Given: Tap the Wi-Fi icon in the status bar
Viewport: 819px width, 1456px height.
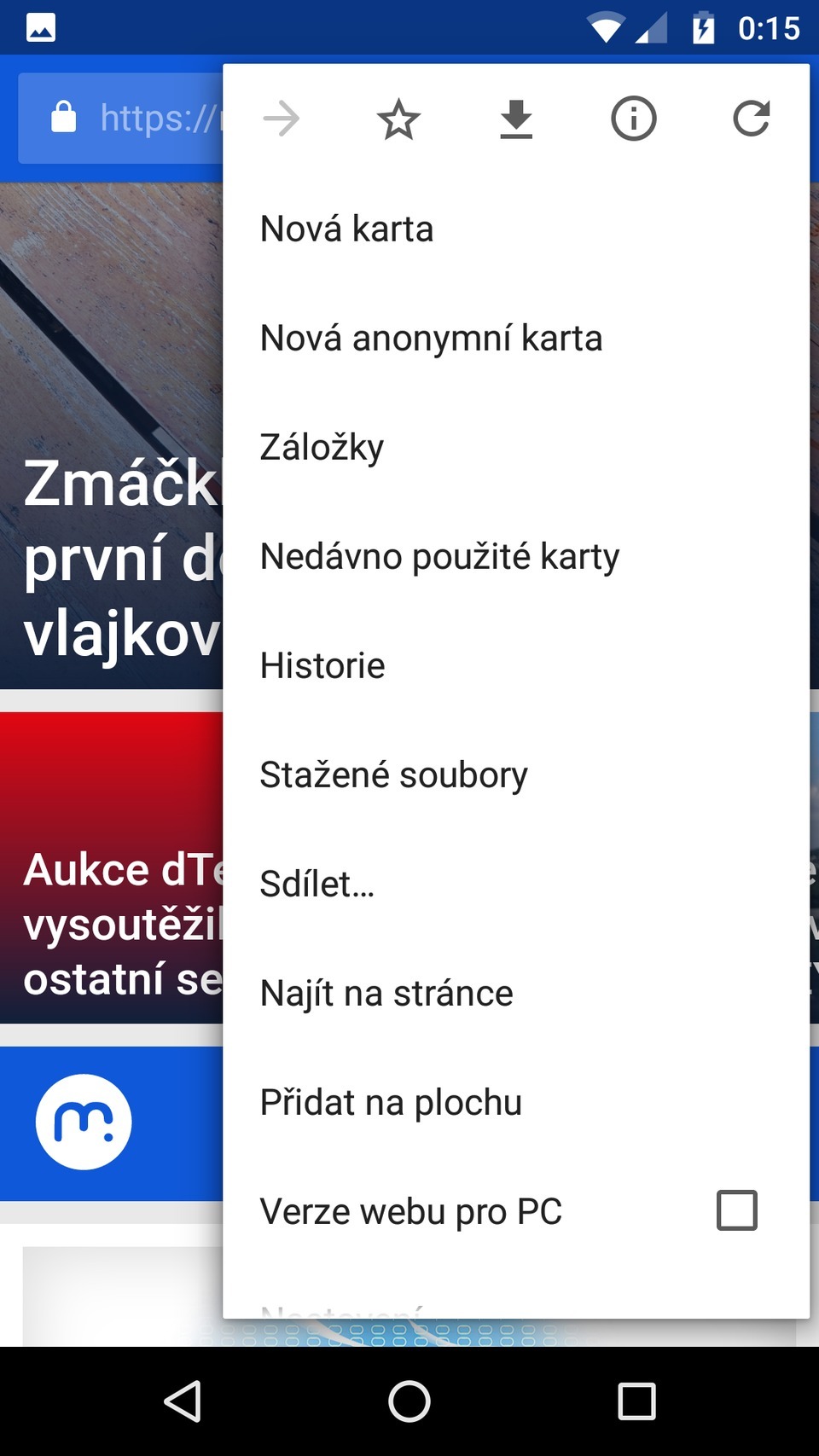Looking at the screenshot, I should [605, 26].
